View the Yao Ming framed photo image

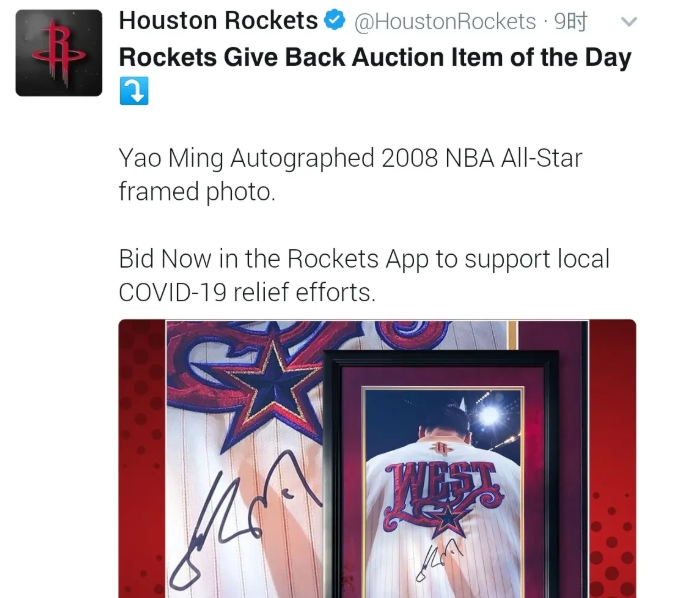[x=377, y=458]
